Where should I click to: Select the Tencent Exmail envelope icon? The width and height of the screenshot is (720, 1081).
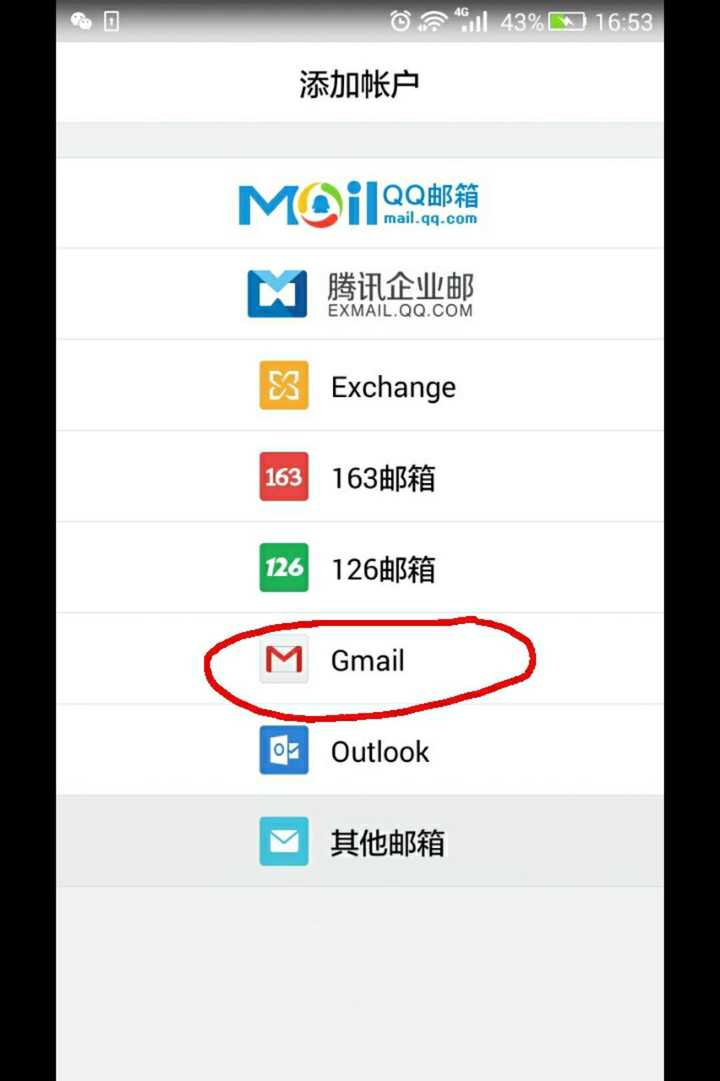point(277,292)
